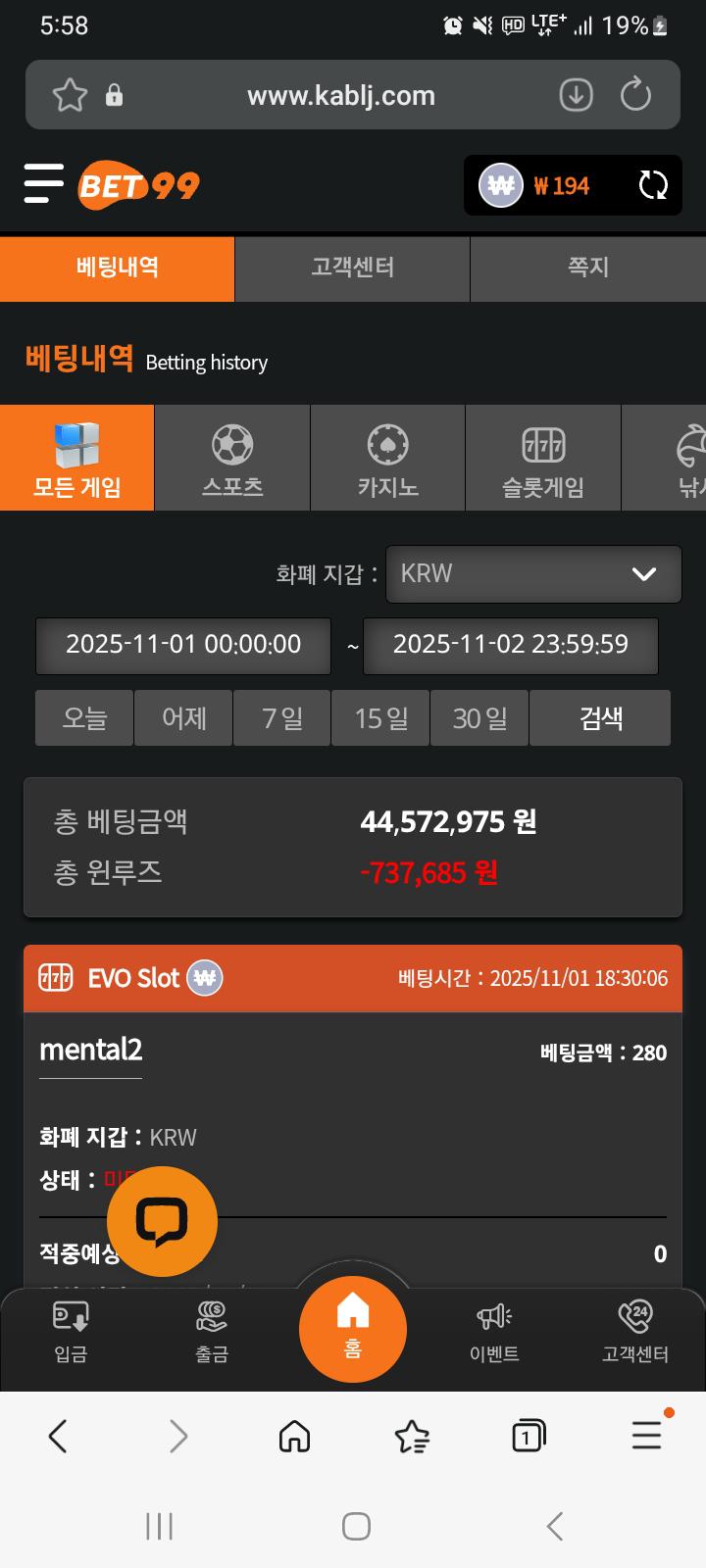Refresh the ₩194 balance
The height and width of the screenshot is (1568, 706).
tap(653, 185)
